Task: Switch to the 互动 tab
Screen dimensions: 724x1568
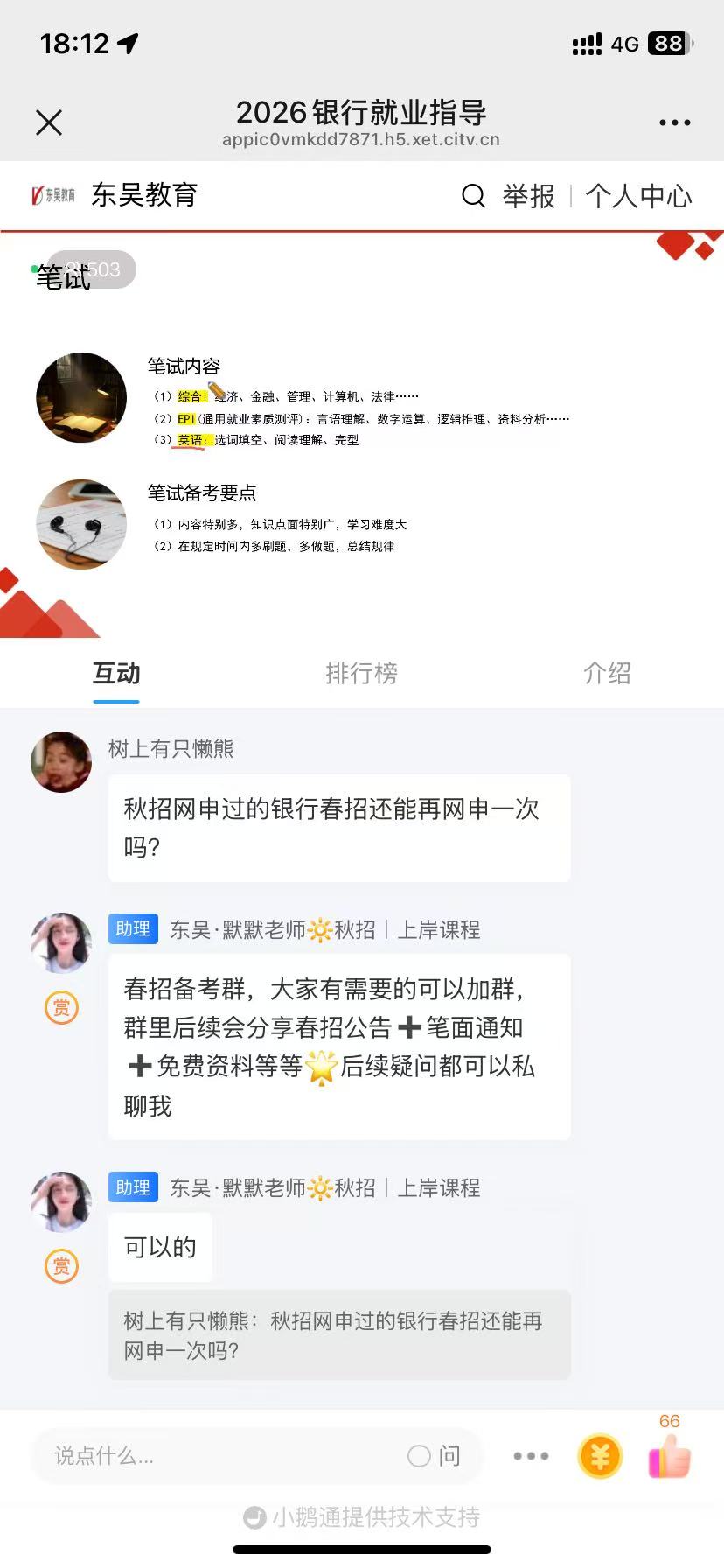Action: click(x=116, y=673)
